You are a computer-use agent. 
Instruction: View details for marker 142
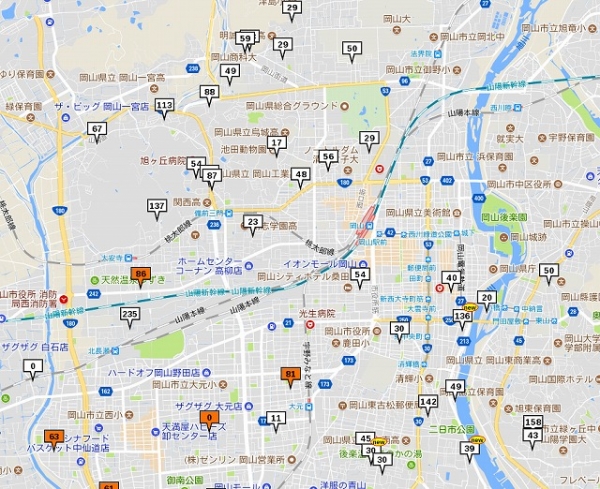(428, 401)
